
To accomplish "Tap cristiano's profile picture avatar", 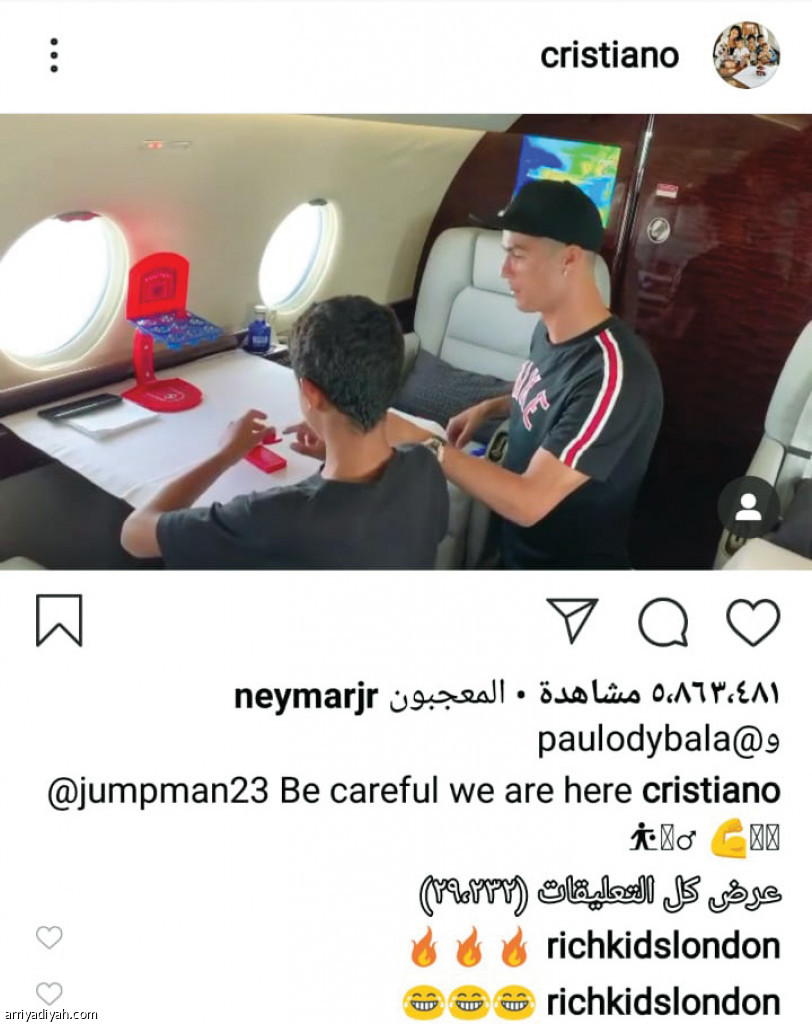I will (746, 55).
